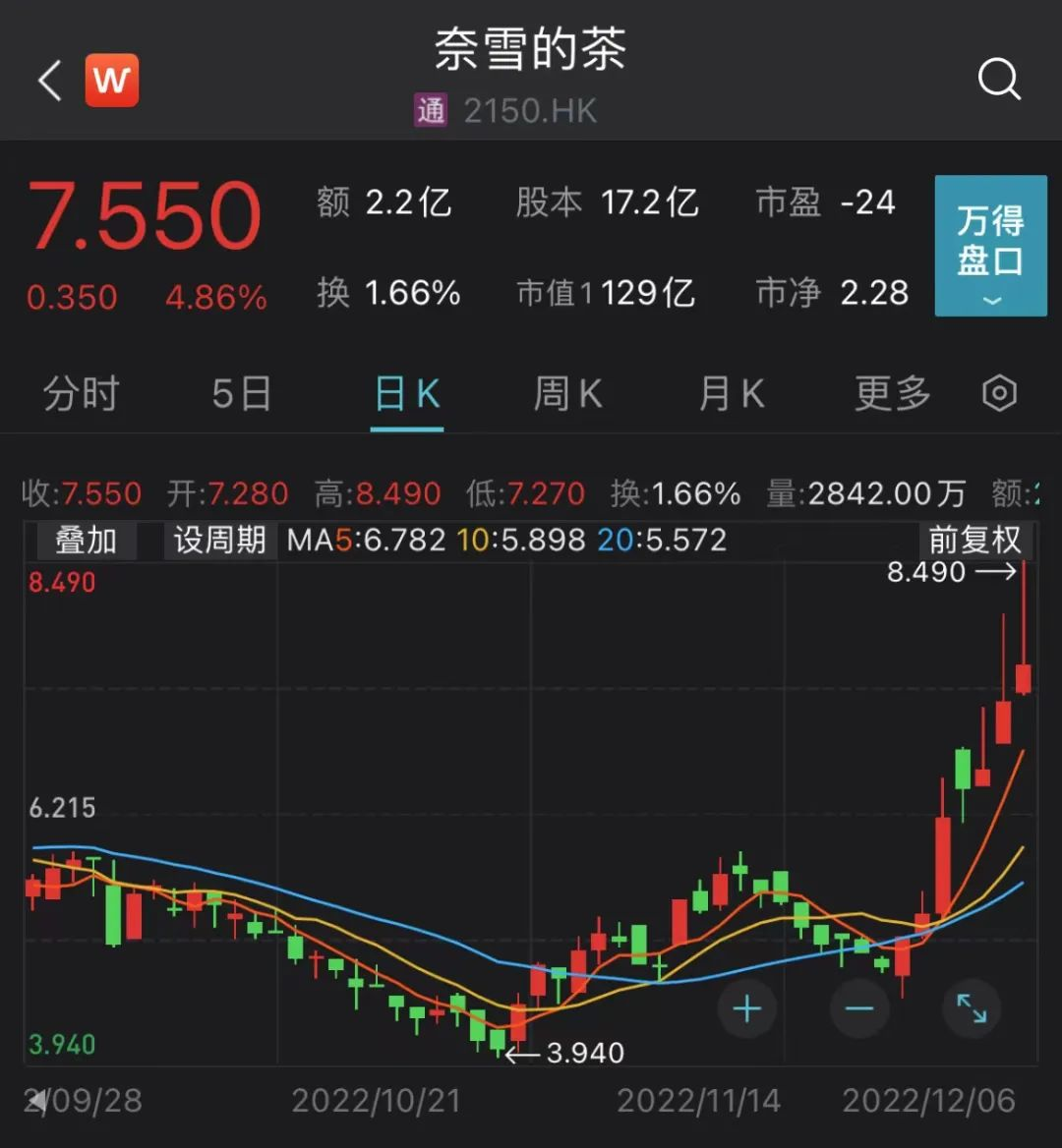Screen dimensions: 1062x1148
Task: Open chart settings hexagon icon
Action: point(999,394)
